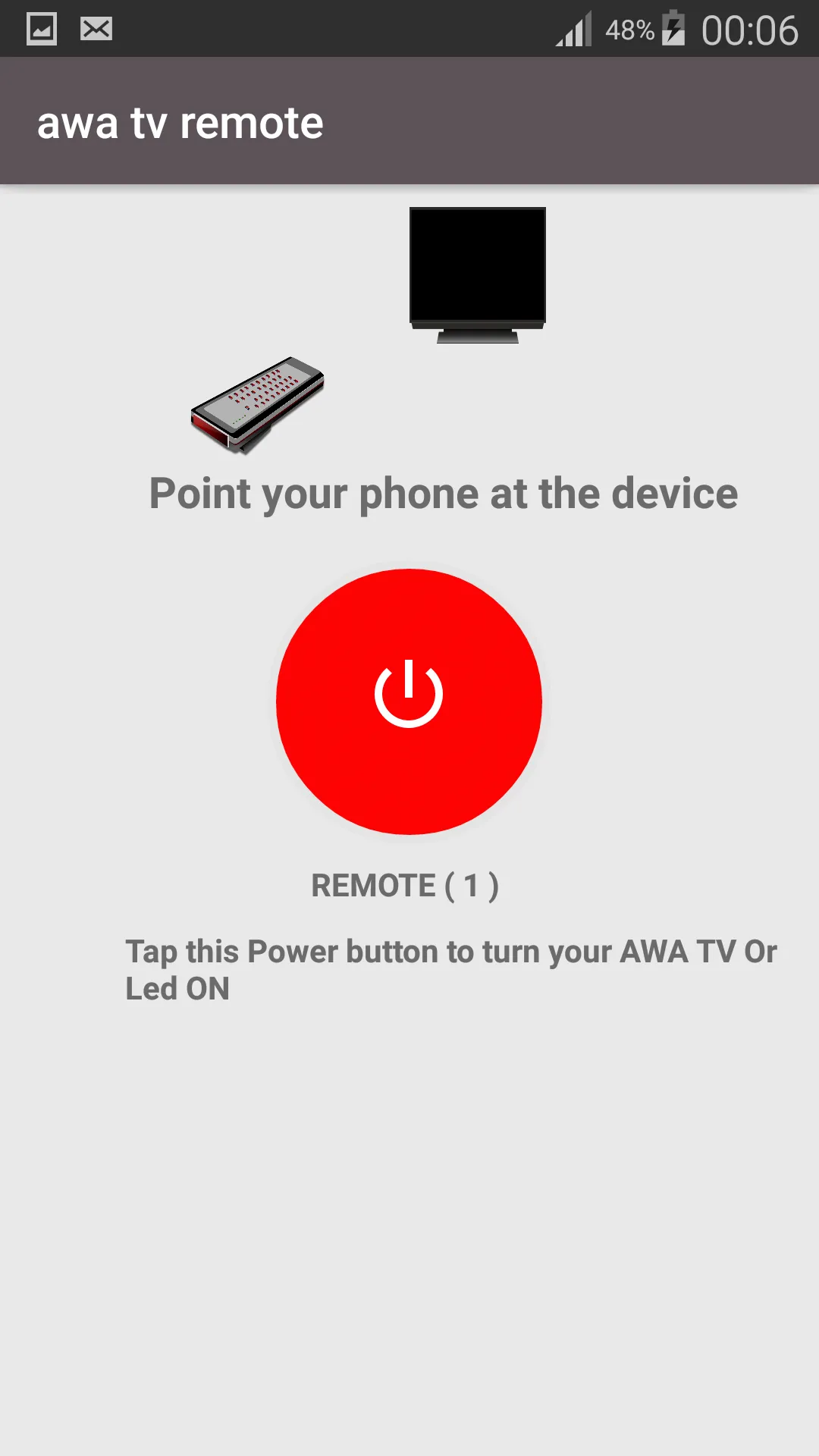
Task: Select the TV screen icon
Action: 476,265
